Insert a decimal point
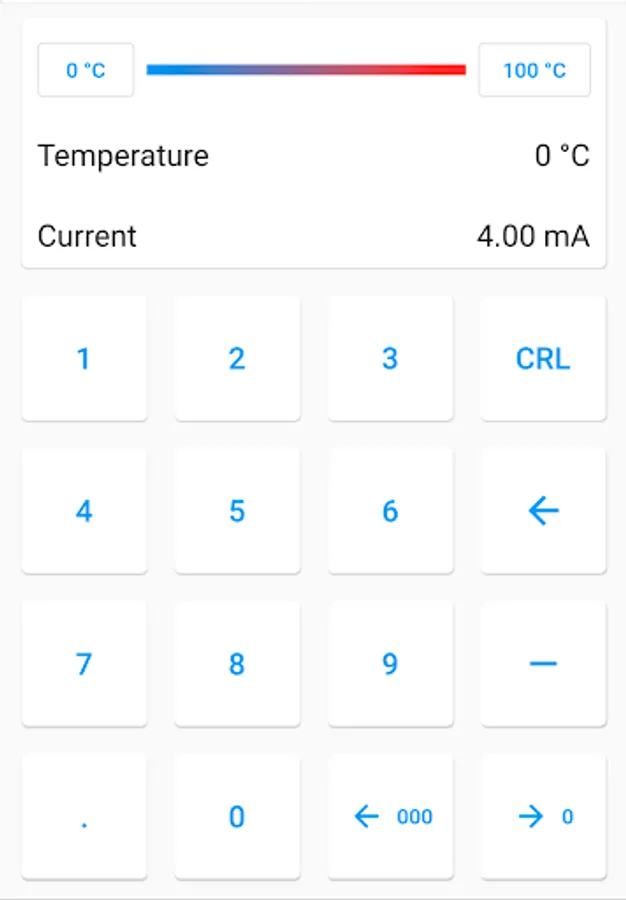This screenshot has width=626, height=900. pos(84,817)
